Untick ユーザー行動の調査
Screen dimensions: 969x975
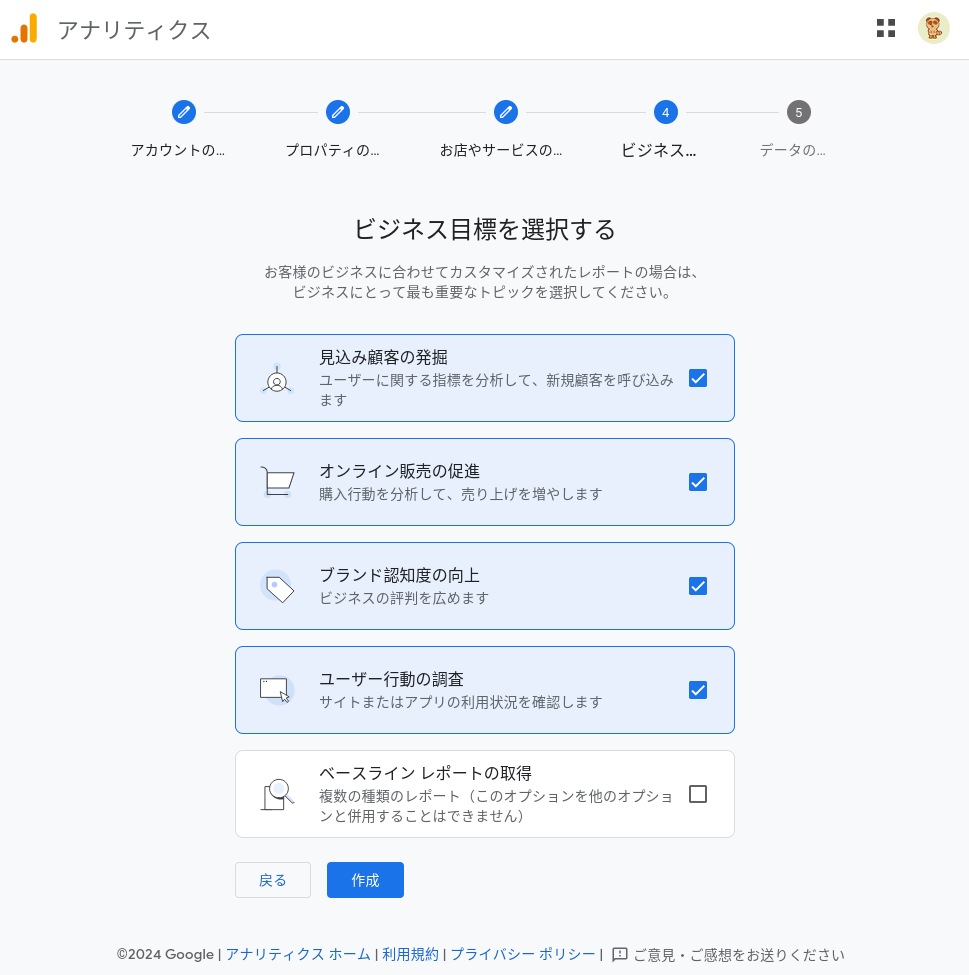point(698,690)
